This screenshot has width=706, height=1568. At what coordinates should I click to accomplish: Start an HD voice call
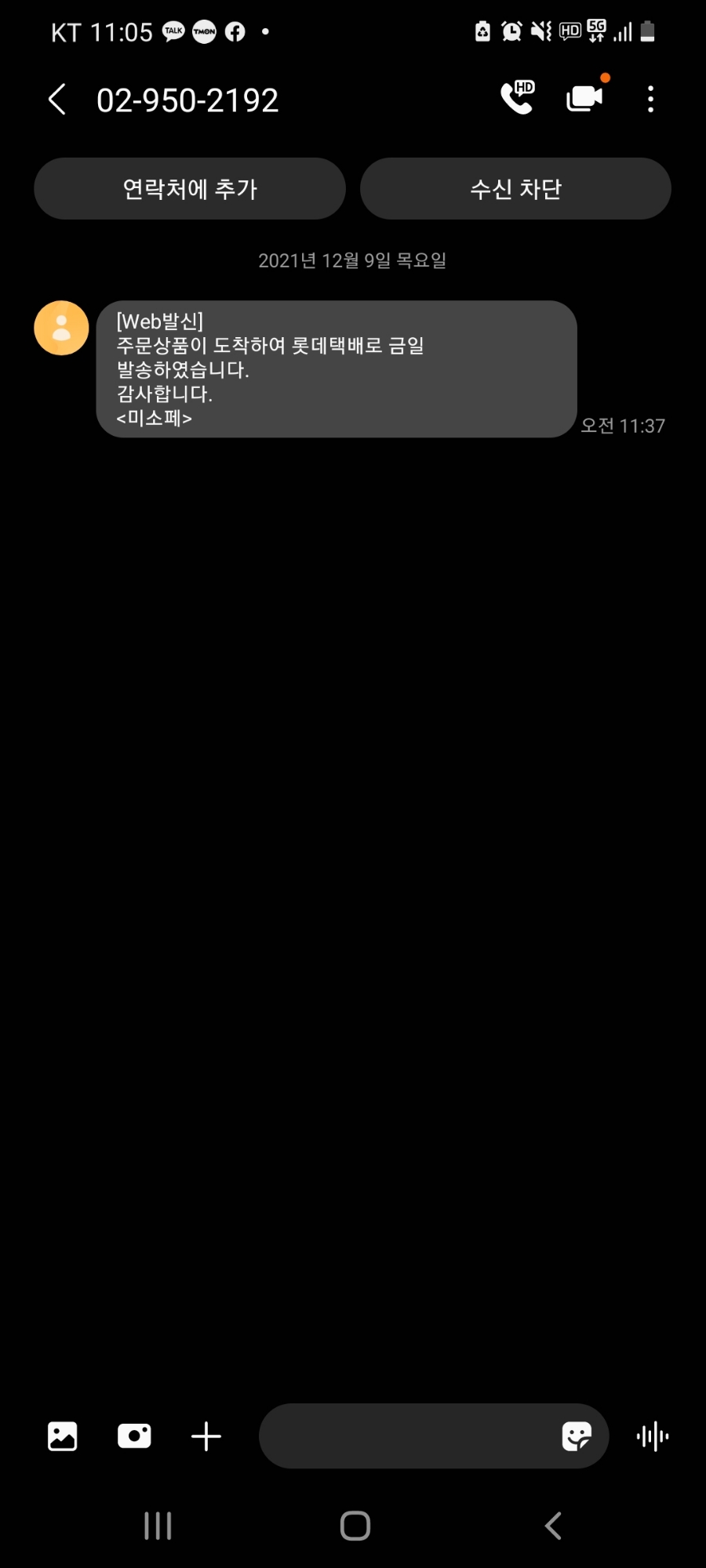[x=518, y=98]
